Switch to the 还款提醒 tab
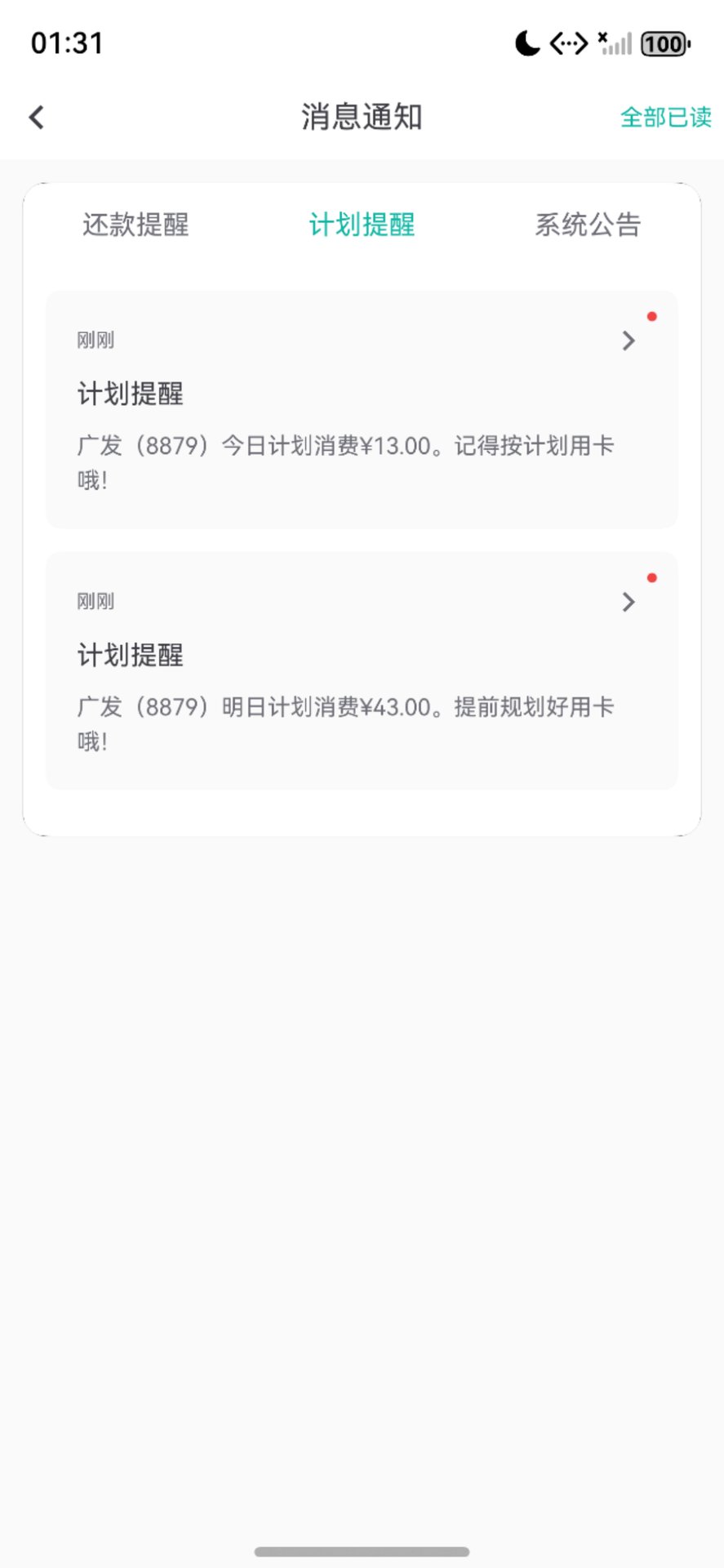 click(135, 225)
